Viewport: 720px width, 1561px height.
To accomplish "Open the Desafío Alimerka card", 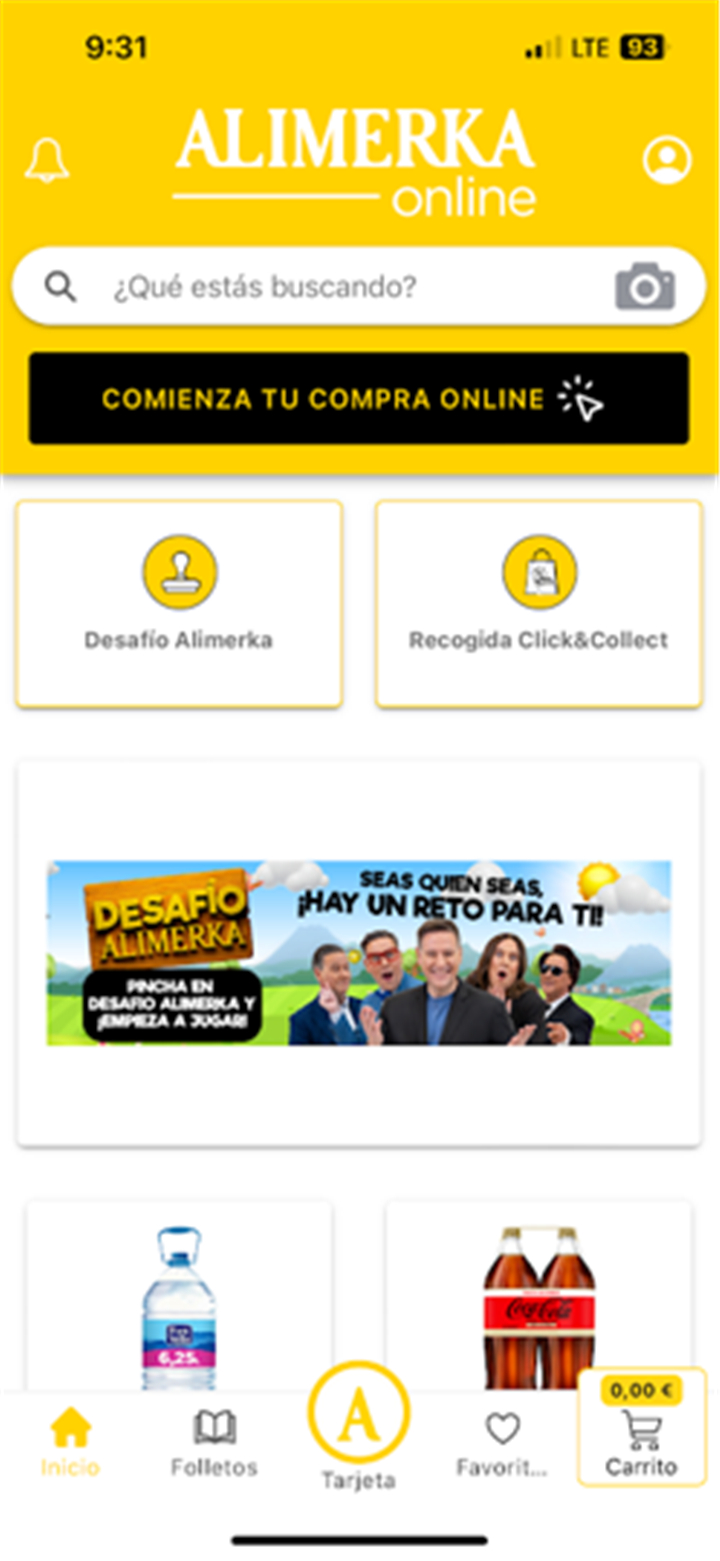I will pos(179,603).
